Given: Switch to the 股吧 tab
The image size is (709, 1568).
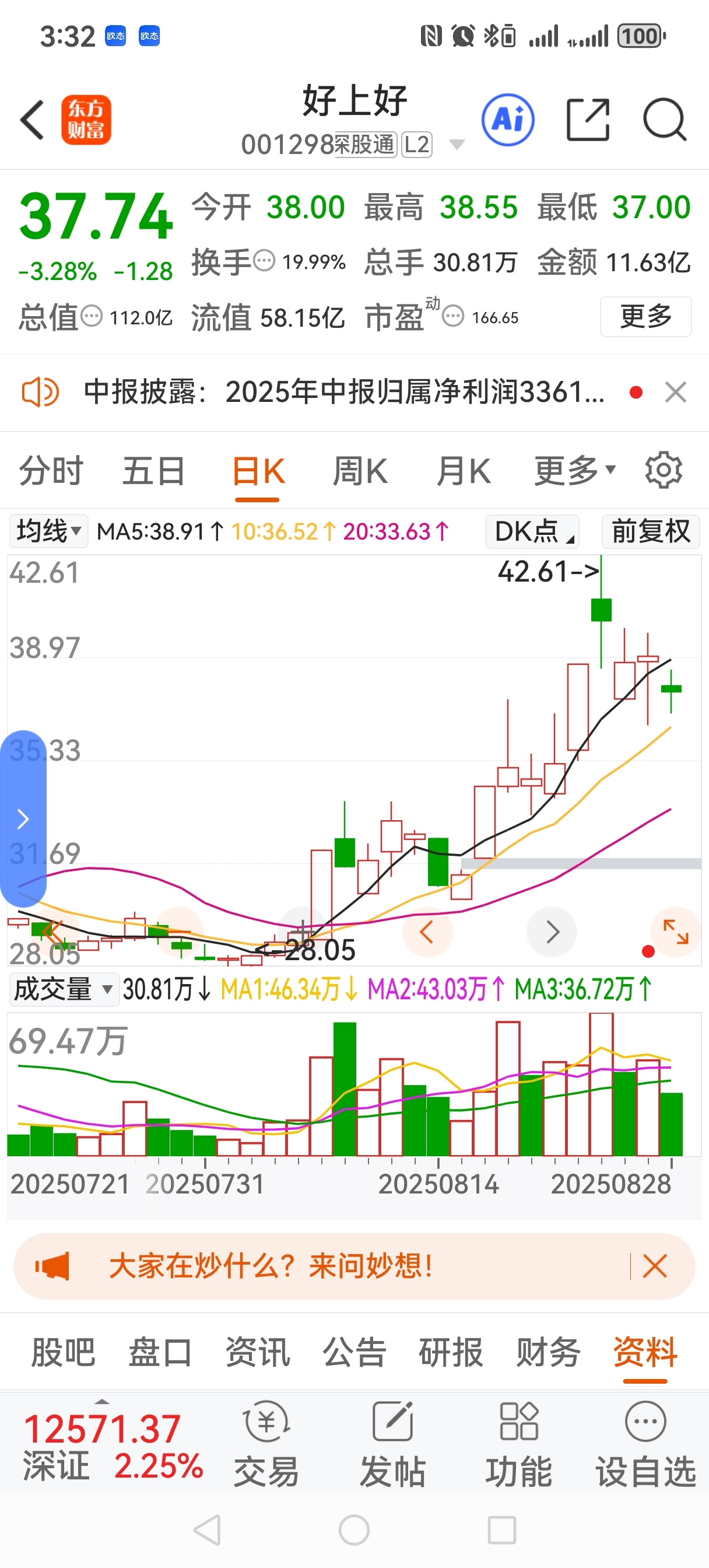Looking at the screenshot, I should [64, 1353].
